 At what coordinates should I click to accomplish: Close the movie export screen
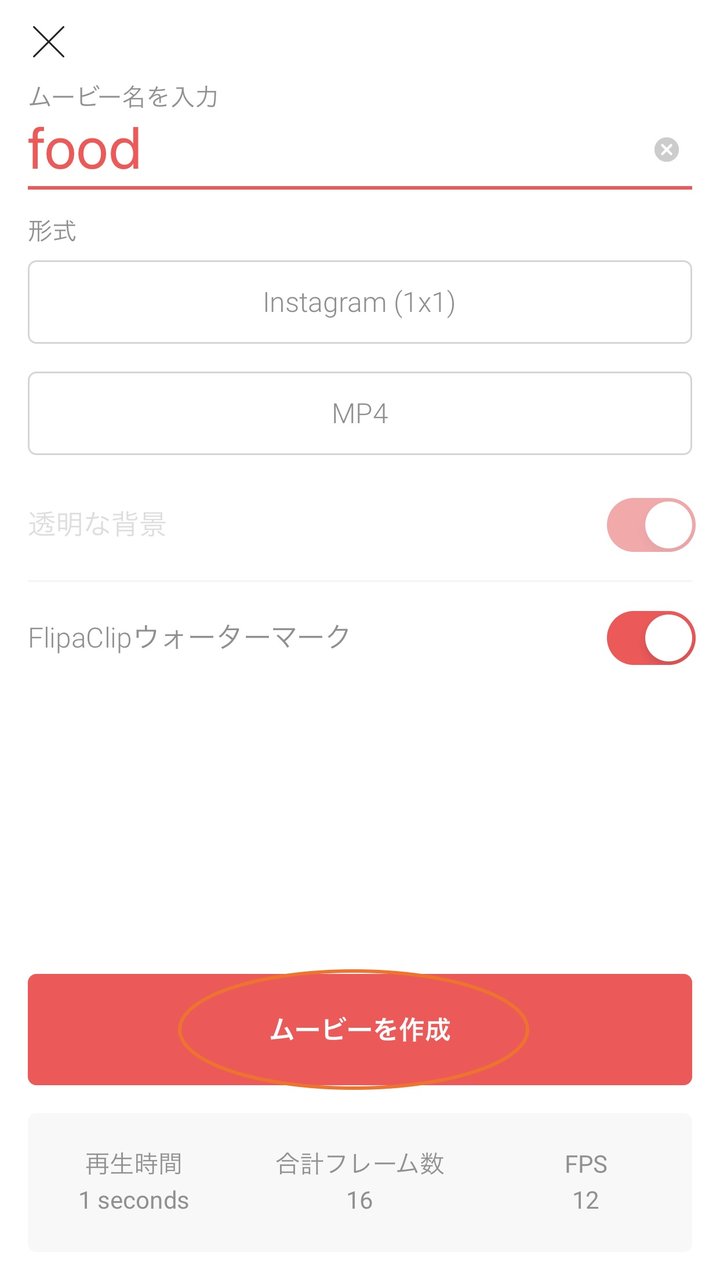pyautogui.click(x=48, y=42)
